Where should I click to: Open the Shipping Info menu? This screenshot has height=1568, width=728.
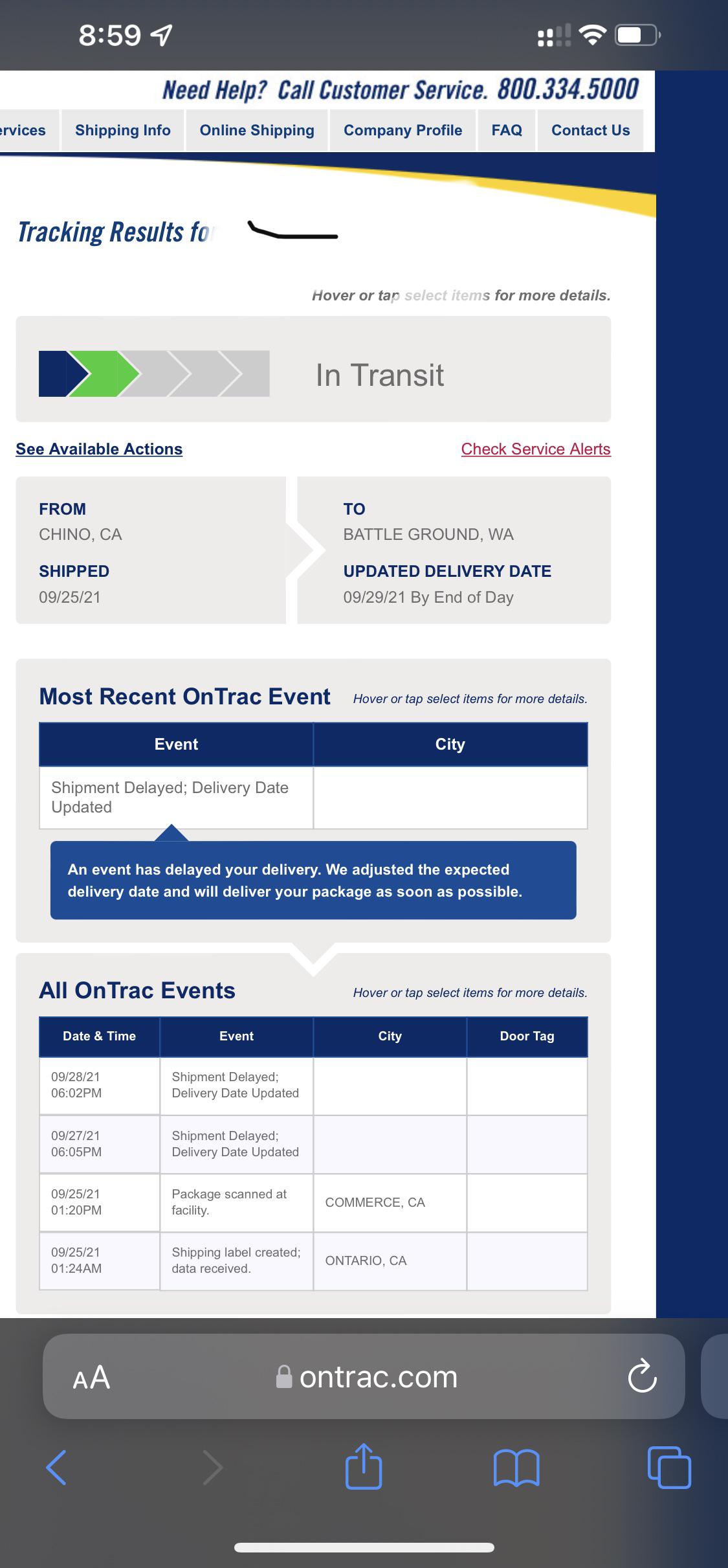pos(122,130)
